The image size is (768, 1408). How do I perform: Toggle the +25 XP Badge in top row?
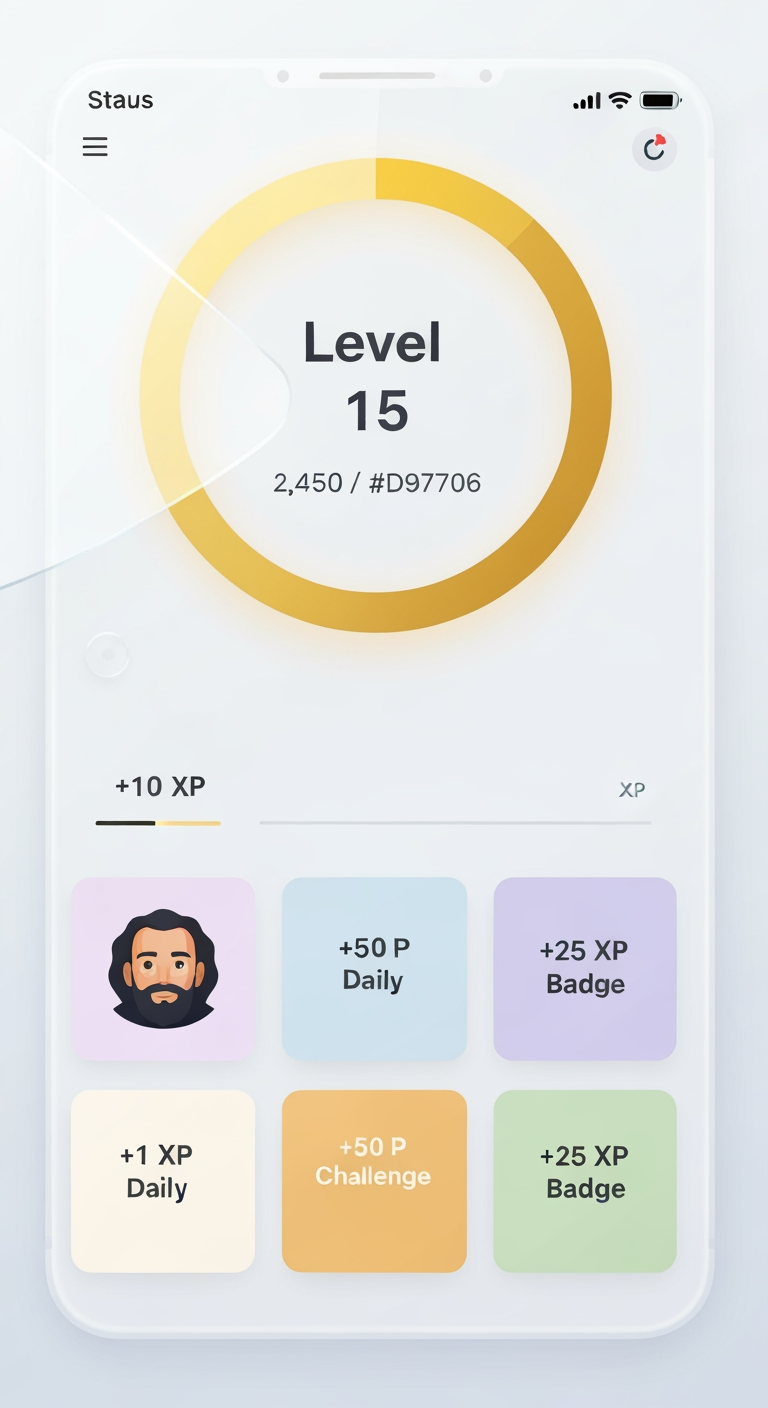584,967
